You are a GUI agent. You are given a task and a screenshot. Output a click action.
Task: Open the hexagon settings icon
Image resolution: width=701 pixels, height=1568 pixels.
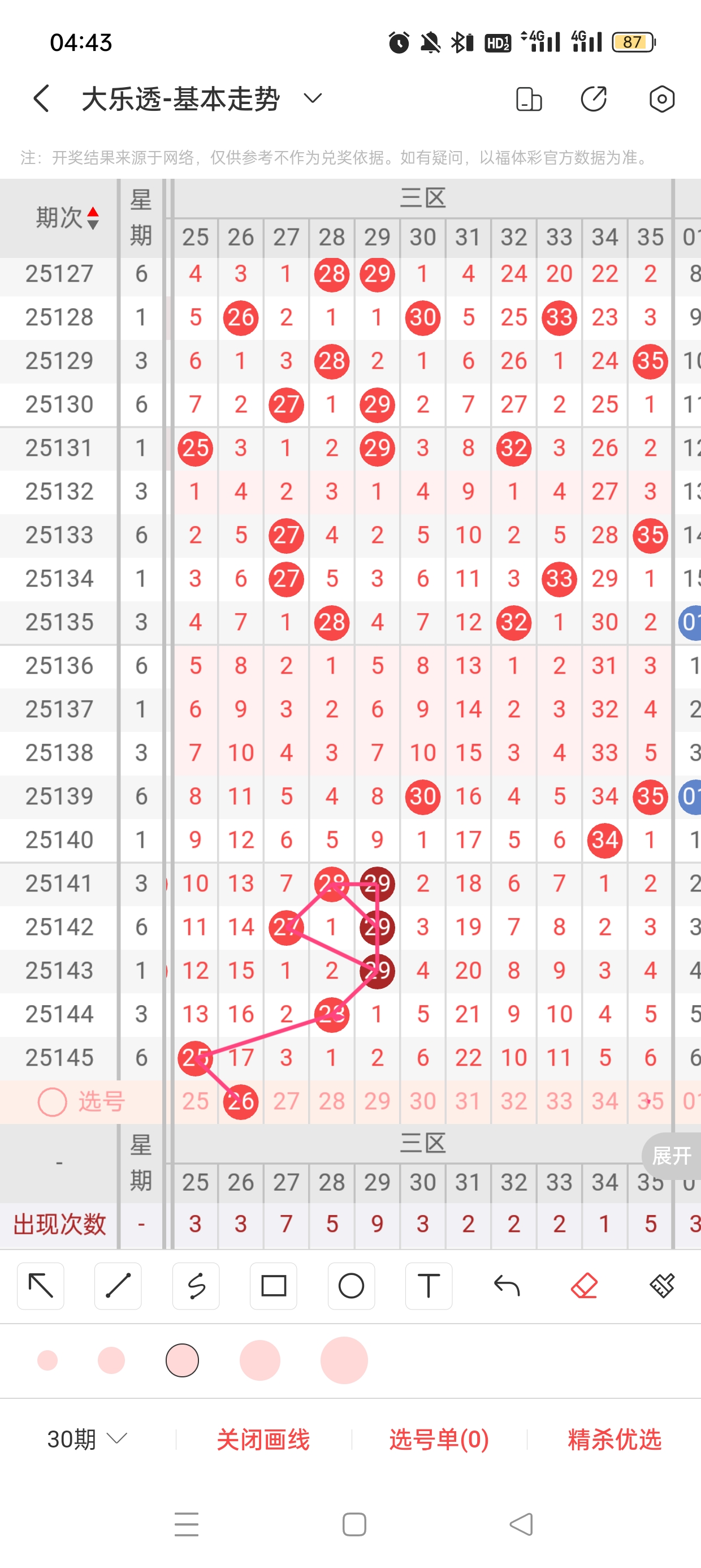pyautogui.click(x=661, y=98)
